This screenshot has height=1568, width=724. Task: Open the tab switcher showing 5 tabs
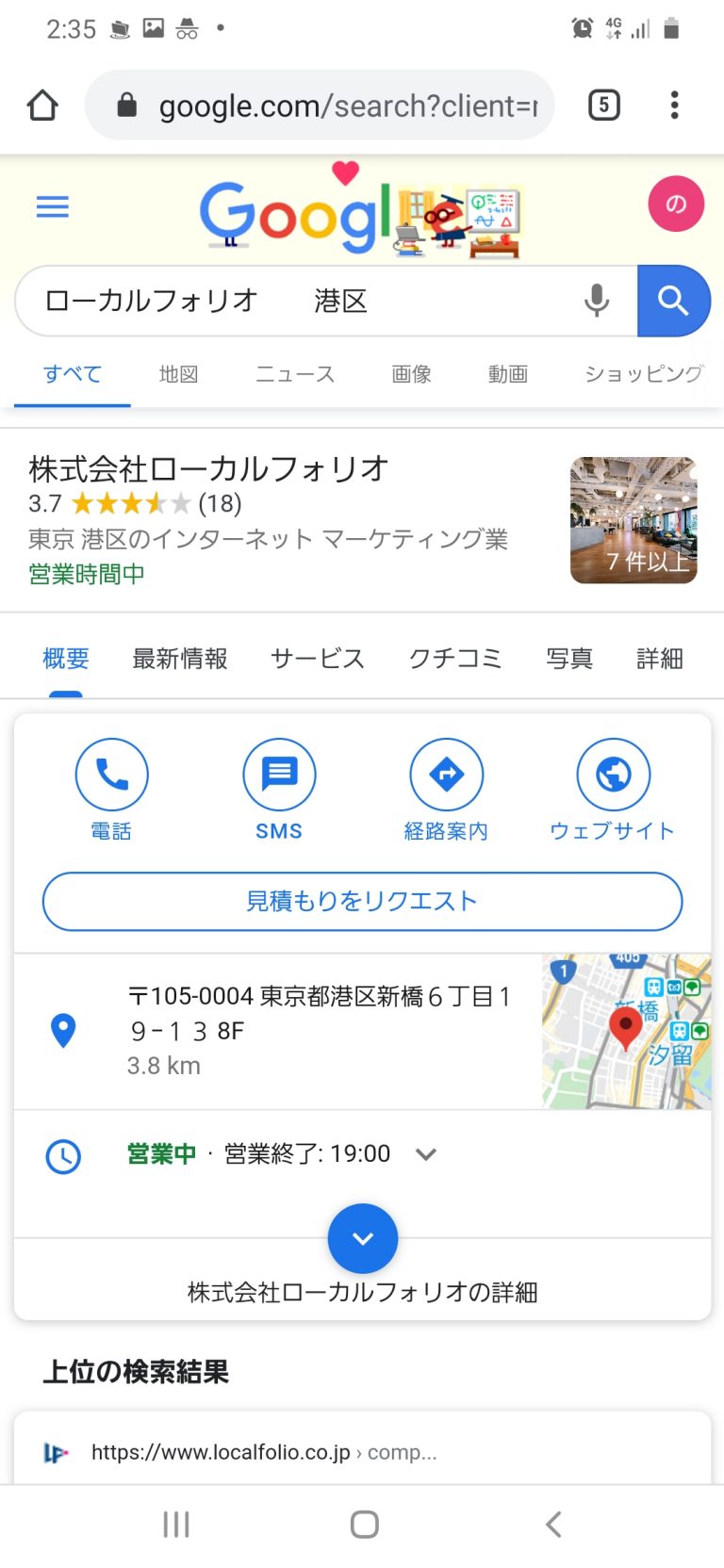604,105
